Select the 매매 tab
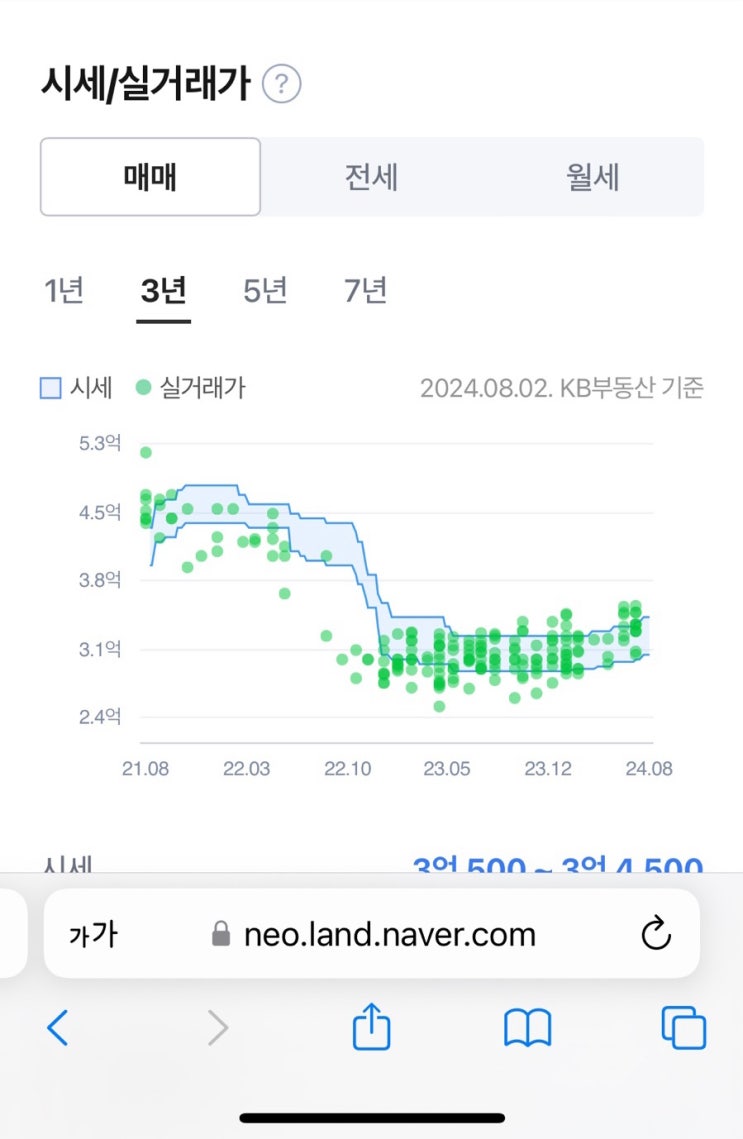The image size is (743, 1139). [x=150, y=177]
